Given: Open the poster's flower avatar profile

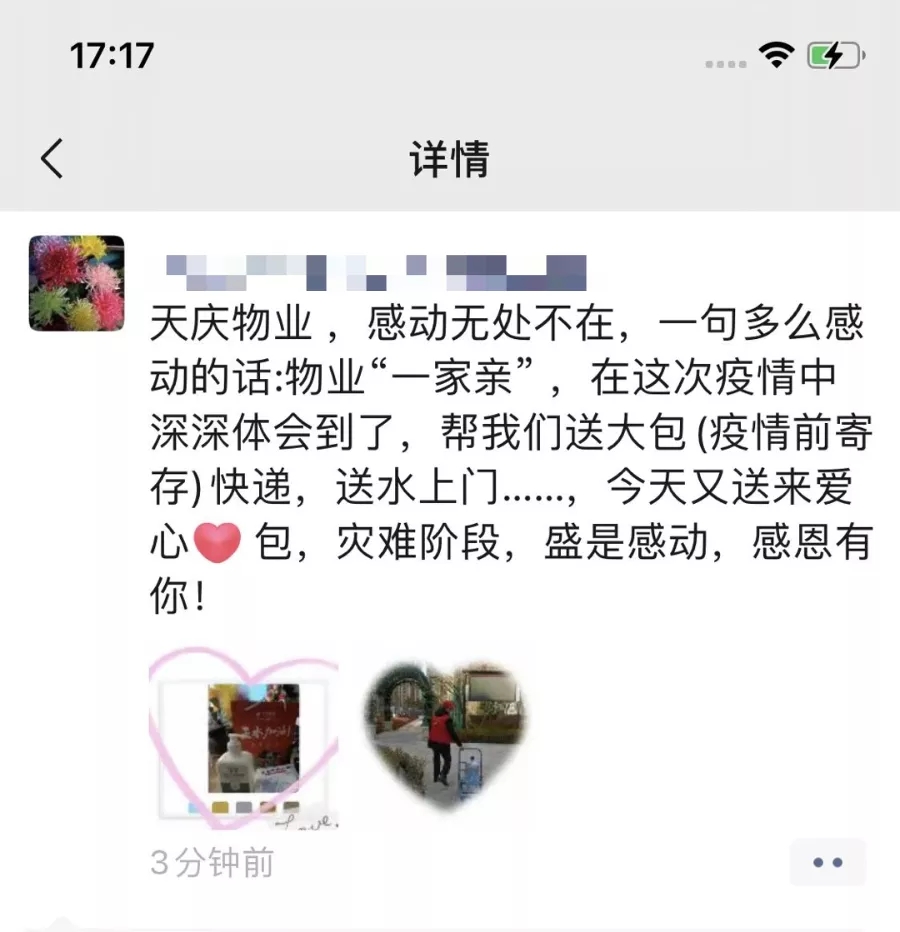Looking at the screenshot, I should [77, 283].
